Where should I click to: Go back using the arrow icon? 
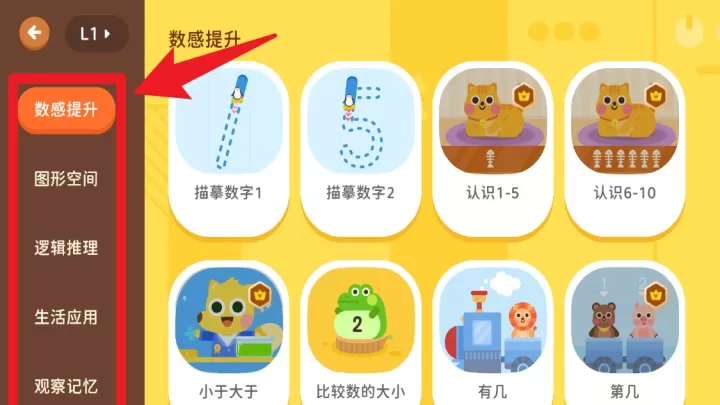34,33
